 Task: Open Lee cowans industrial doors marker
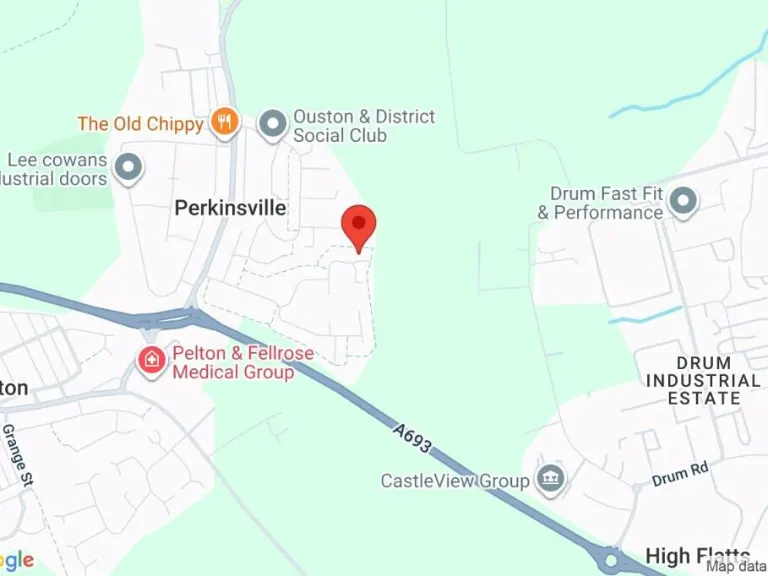click(x=128, y=168)
